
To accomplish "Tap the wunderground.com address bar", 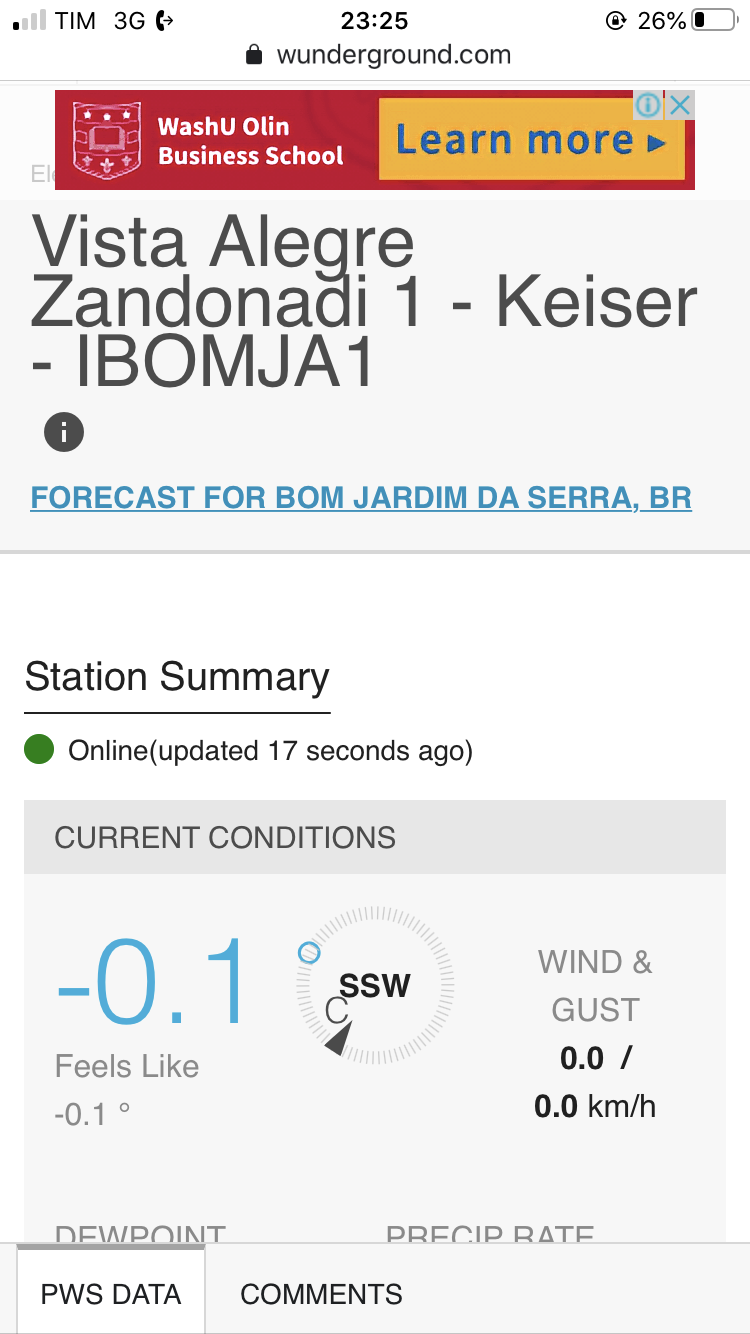I will click(x=377, y=54).
